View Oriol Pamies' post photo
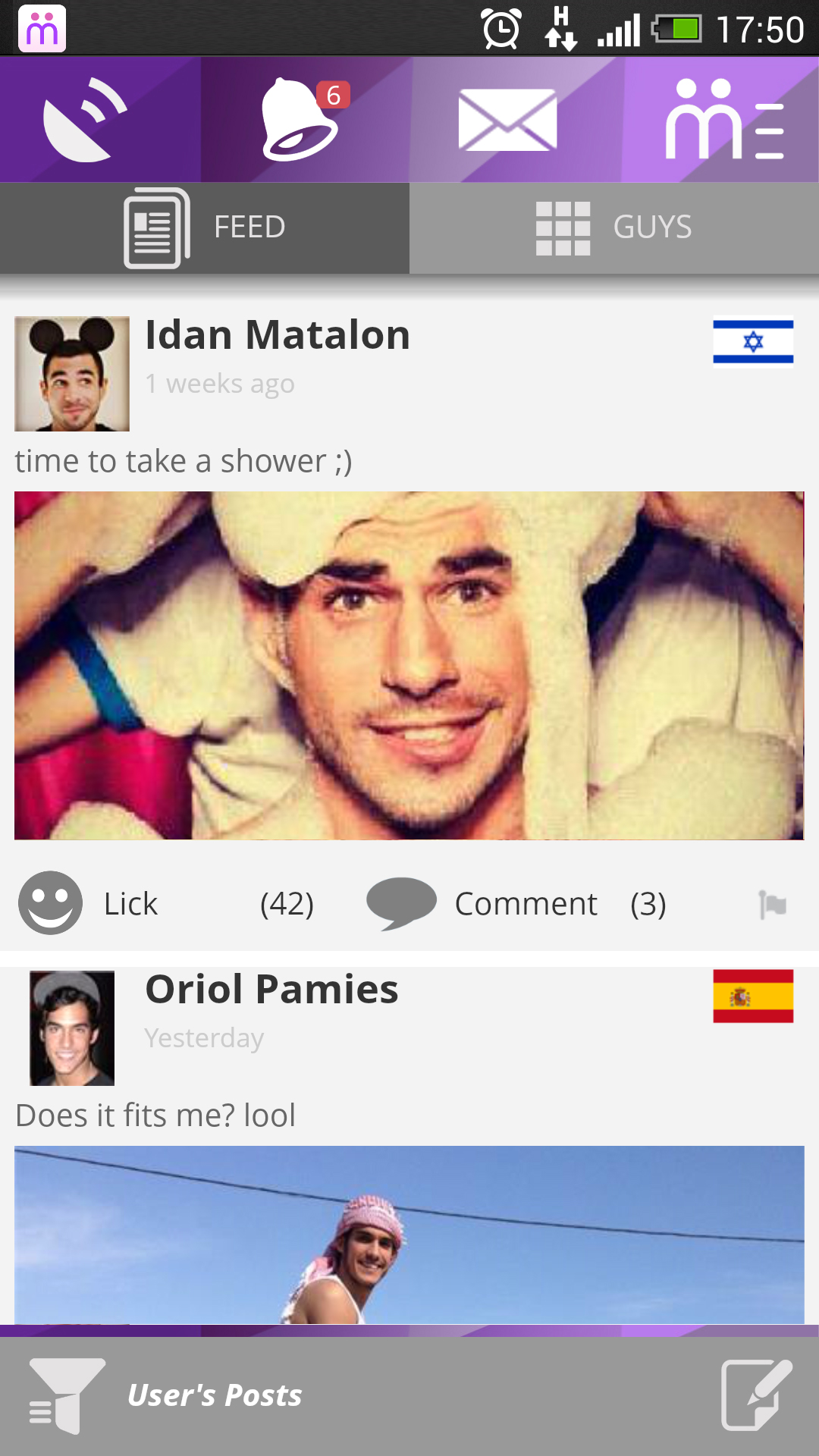Screen dimensions: 819x1456 click(409, 1235)
